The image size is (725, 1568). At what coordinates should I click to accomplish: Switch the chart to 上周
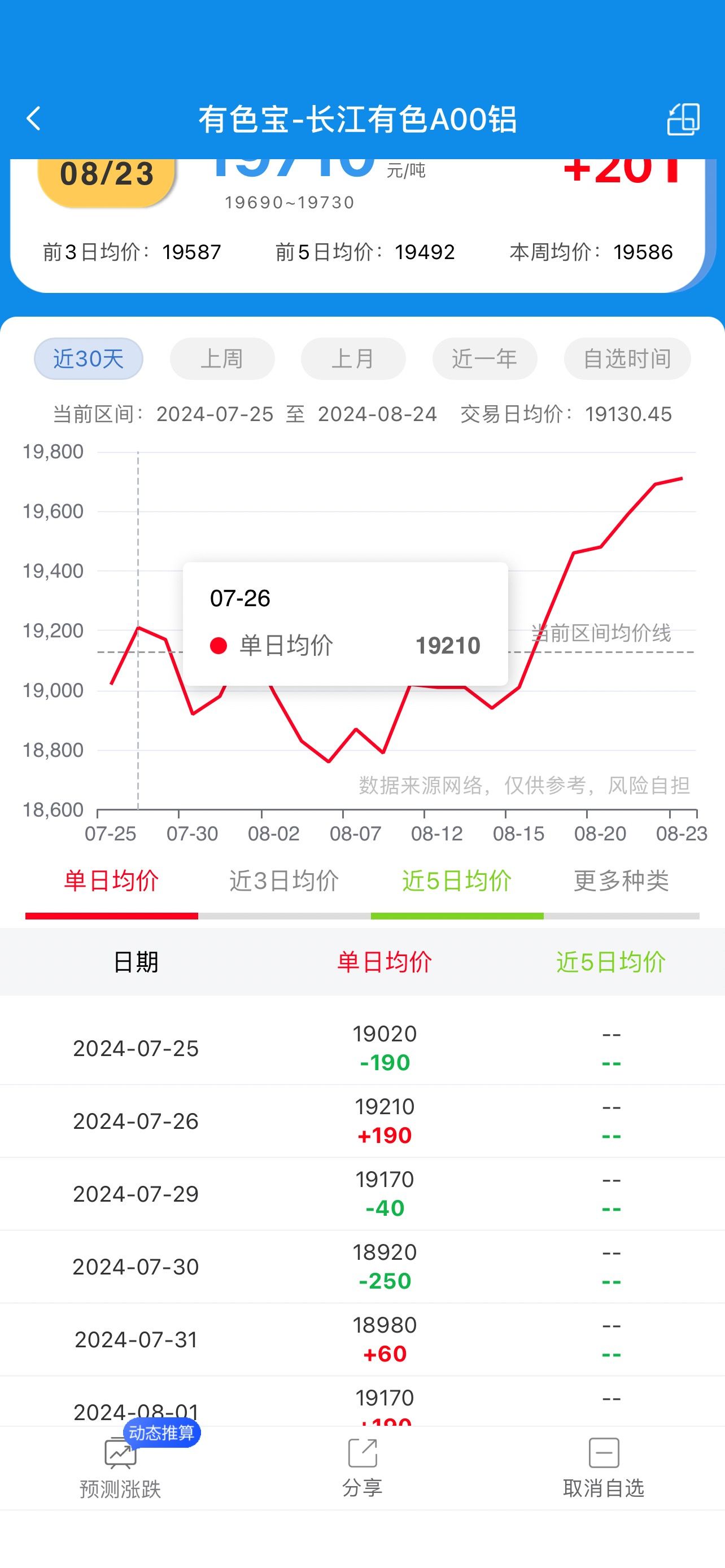[222, 358]
